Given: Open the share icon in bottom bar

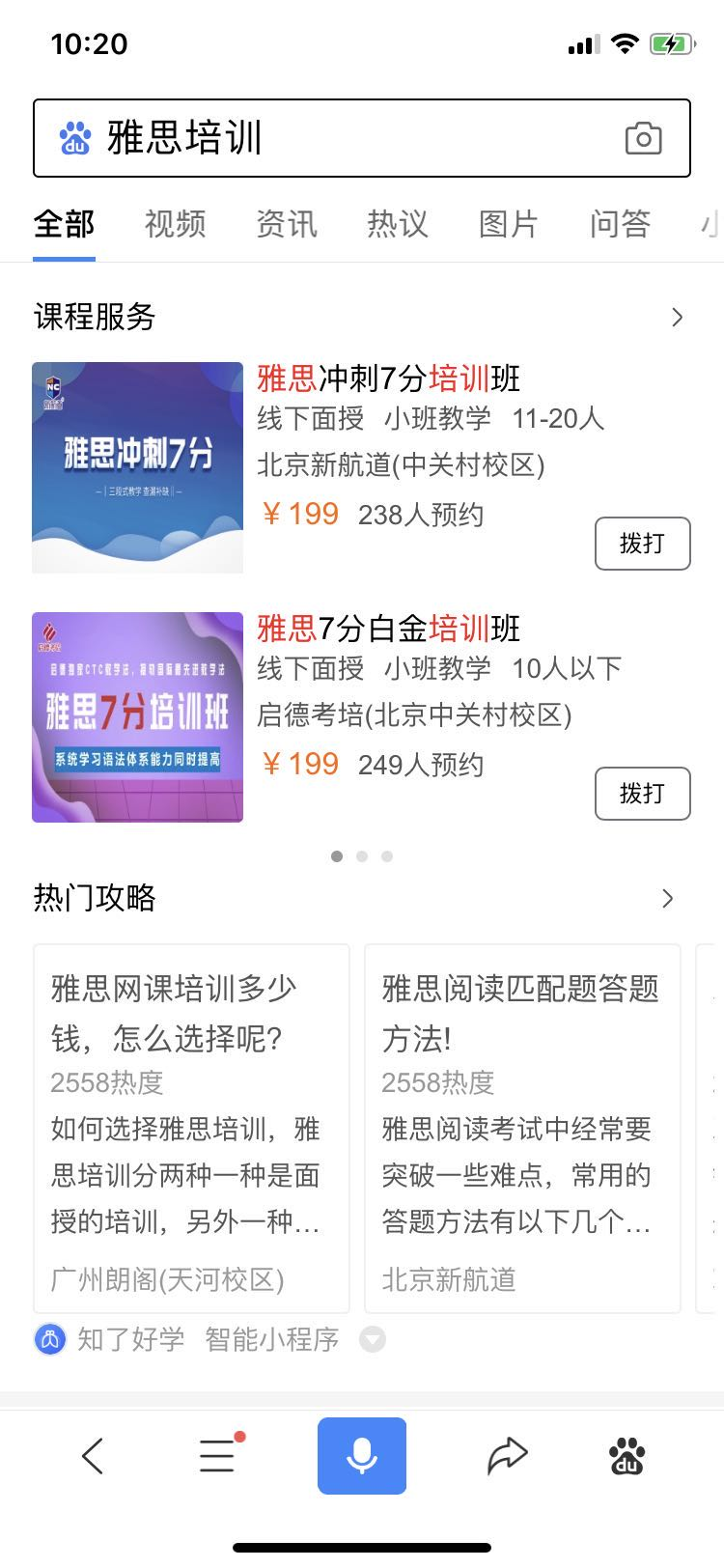Looking at the screenshot, I should click(x=506, y=1455).
